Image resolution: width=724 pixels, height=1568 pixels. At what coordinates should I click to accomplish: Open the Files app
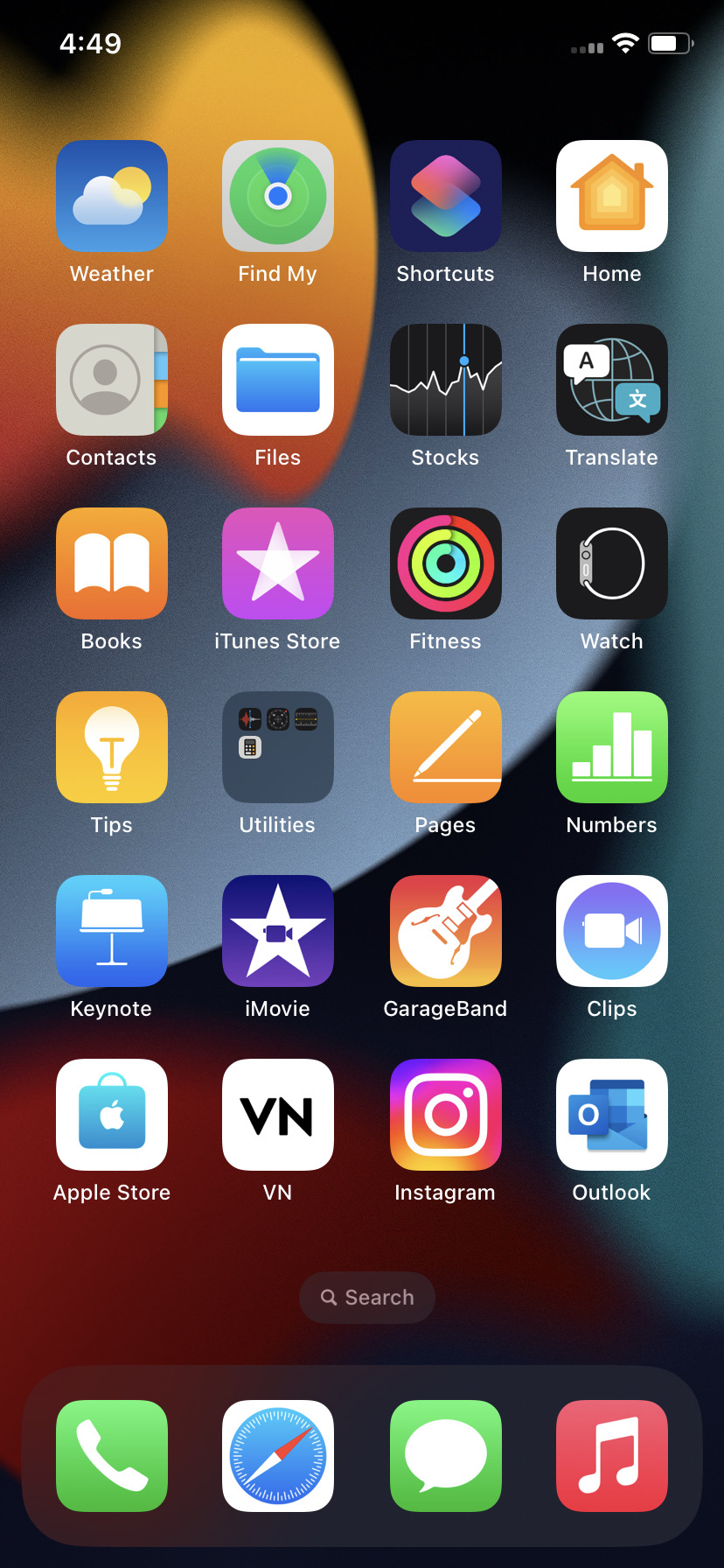click(x=278, y=380)
